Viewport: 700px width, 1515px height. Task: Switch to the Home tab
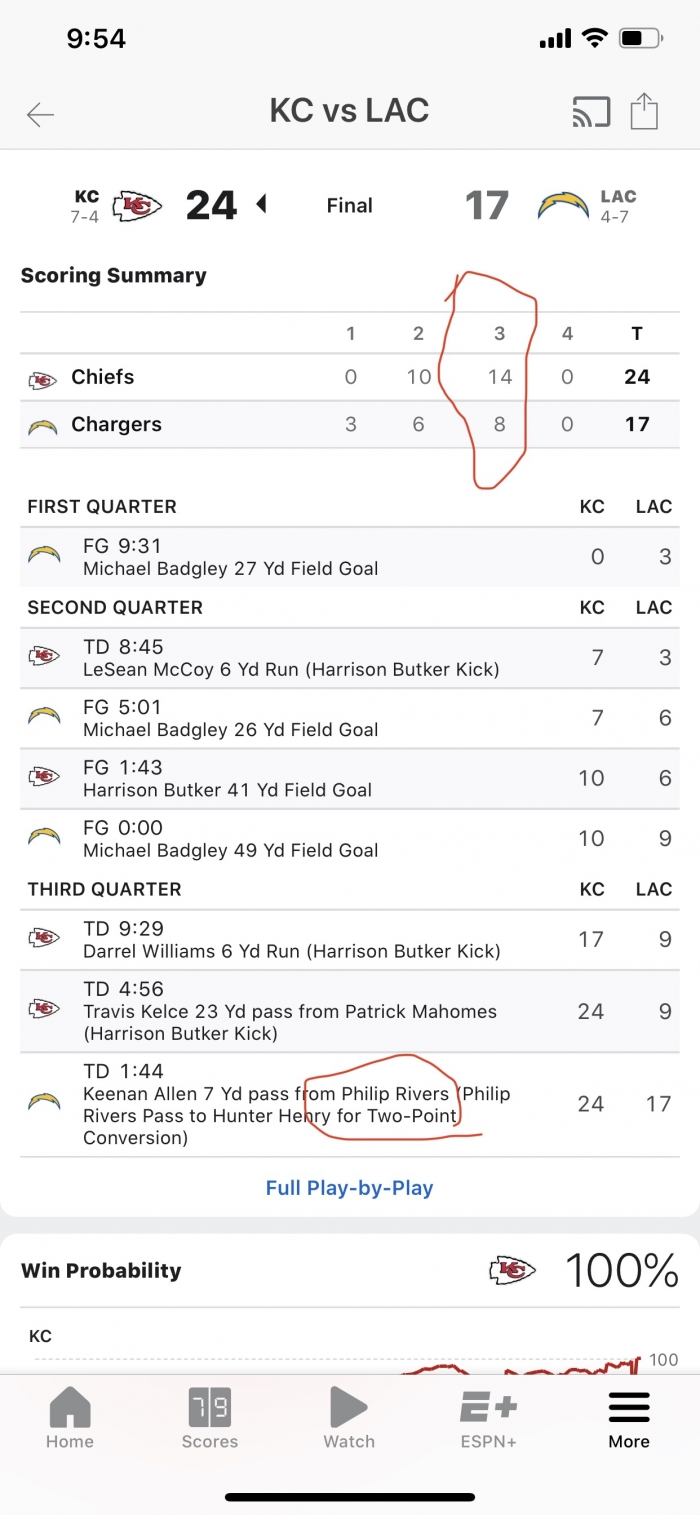tap(70, 1418)
